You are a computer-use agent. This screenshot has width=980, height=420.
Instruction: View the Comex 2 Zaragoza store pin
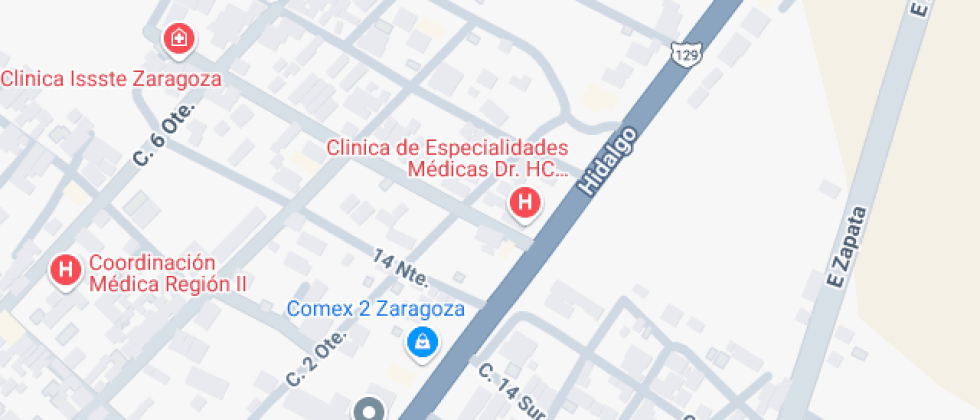coord(423,343)
